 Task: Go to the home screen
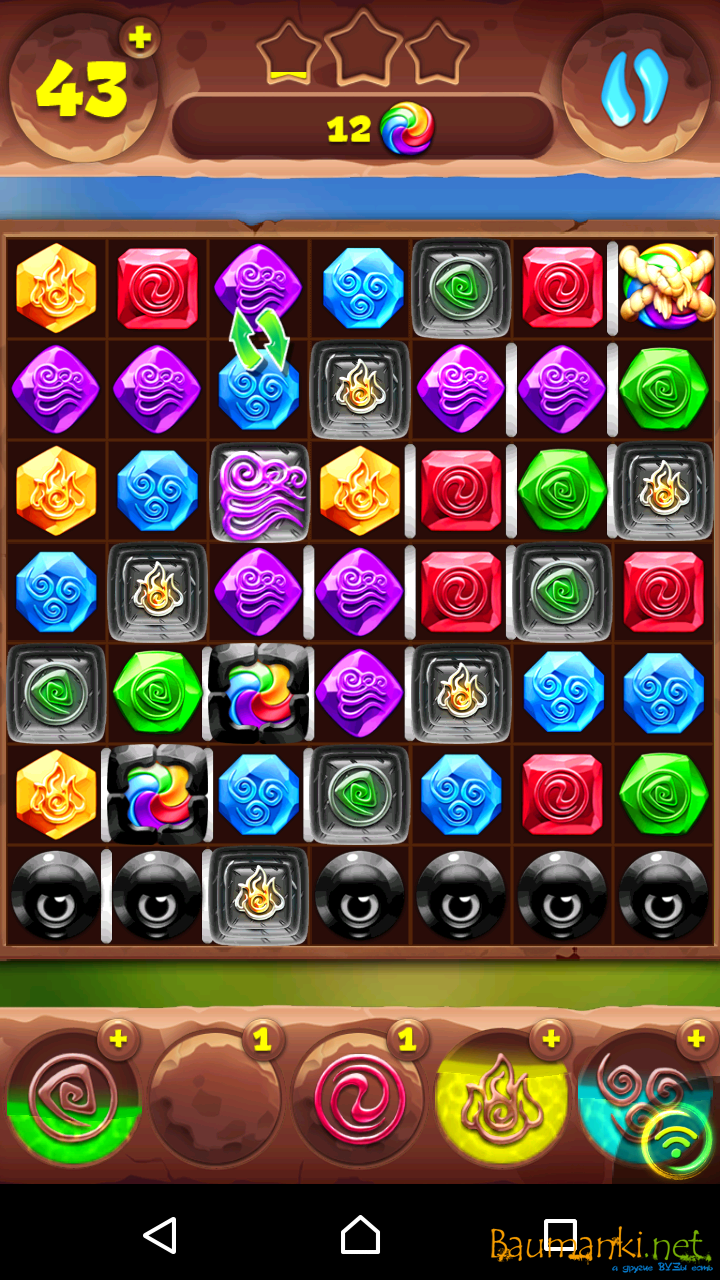[x=360, y=1235]
